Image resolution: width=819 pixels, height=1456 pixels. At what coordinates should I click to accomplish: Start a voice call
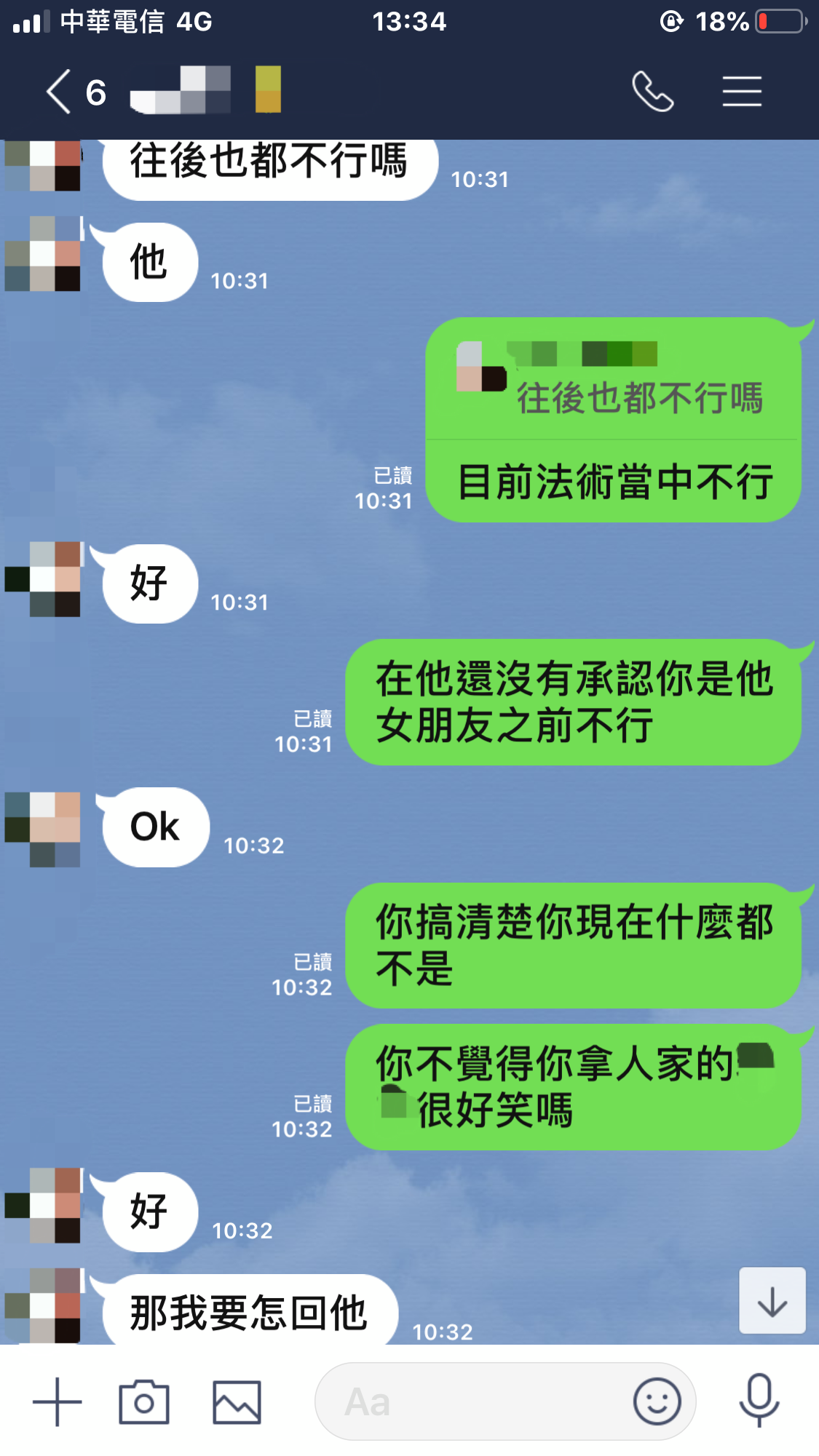(x=652, y=92)
